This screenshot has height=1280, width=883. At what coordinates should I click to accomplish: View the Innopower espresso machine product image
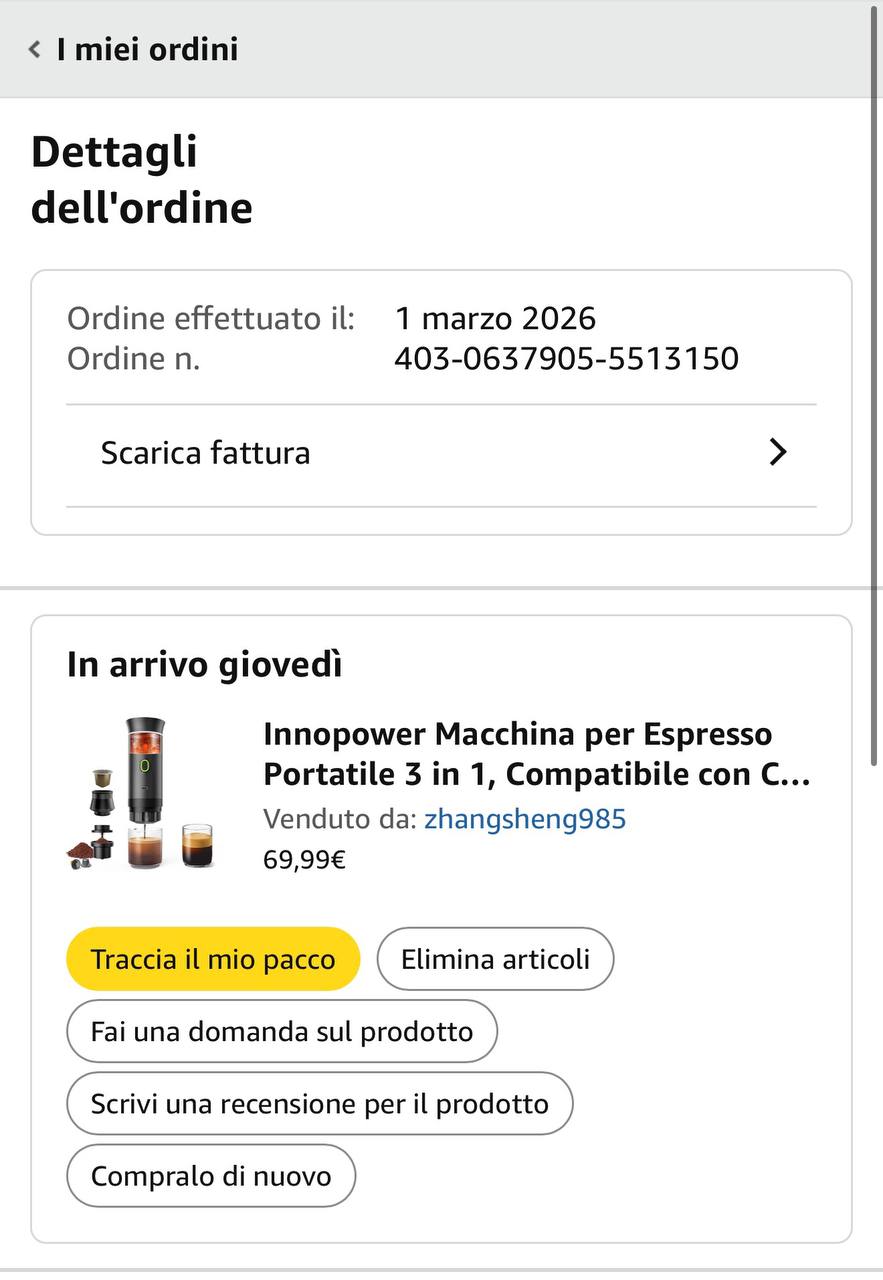click(x=140, y=793)
